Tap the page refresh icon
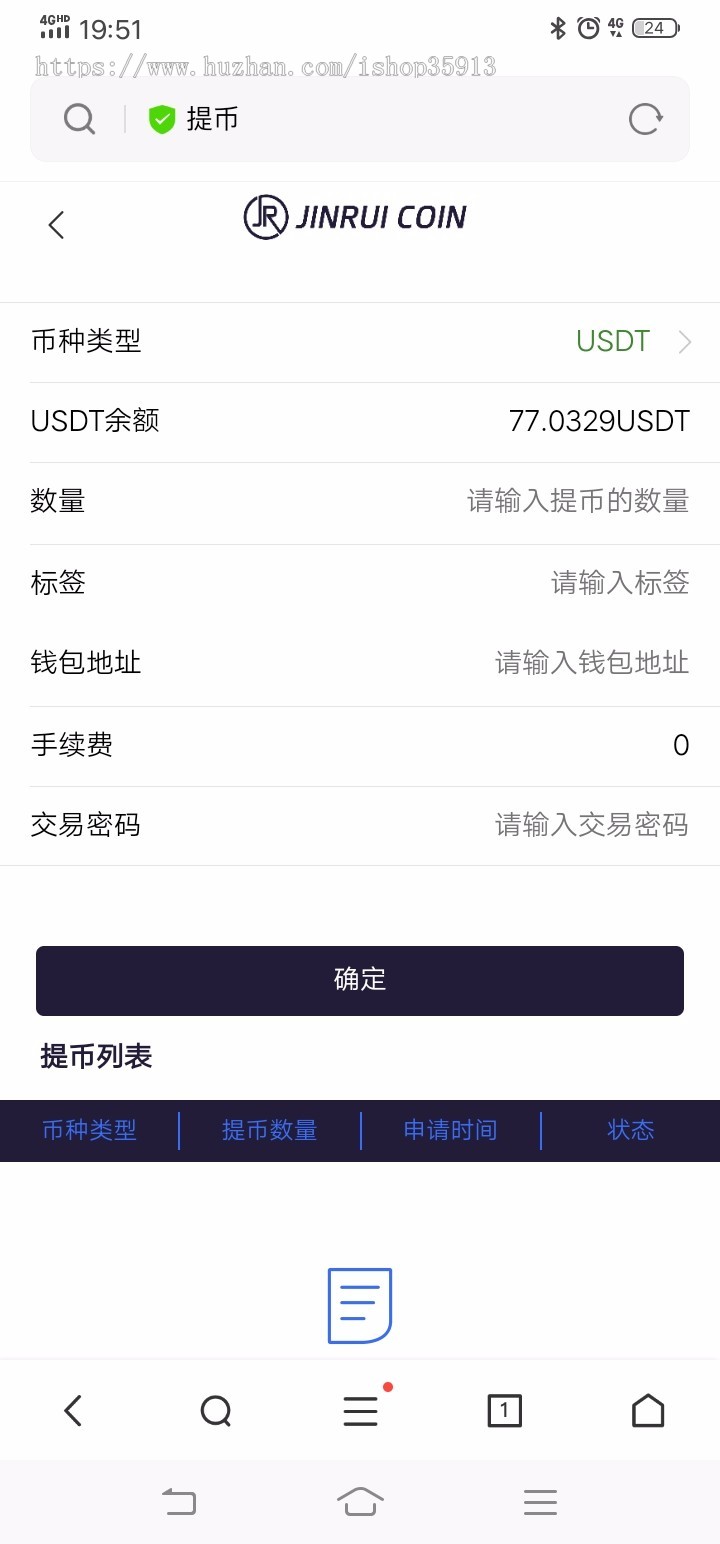Viewport: 720px width, 1544px height. (645, 118)
